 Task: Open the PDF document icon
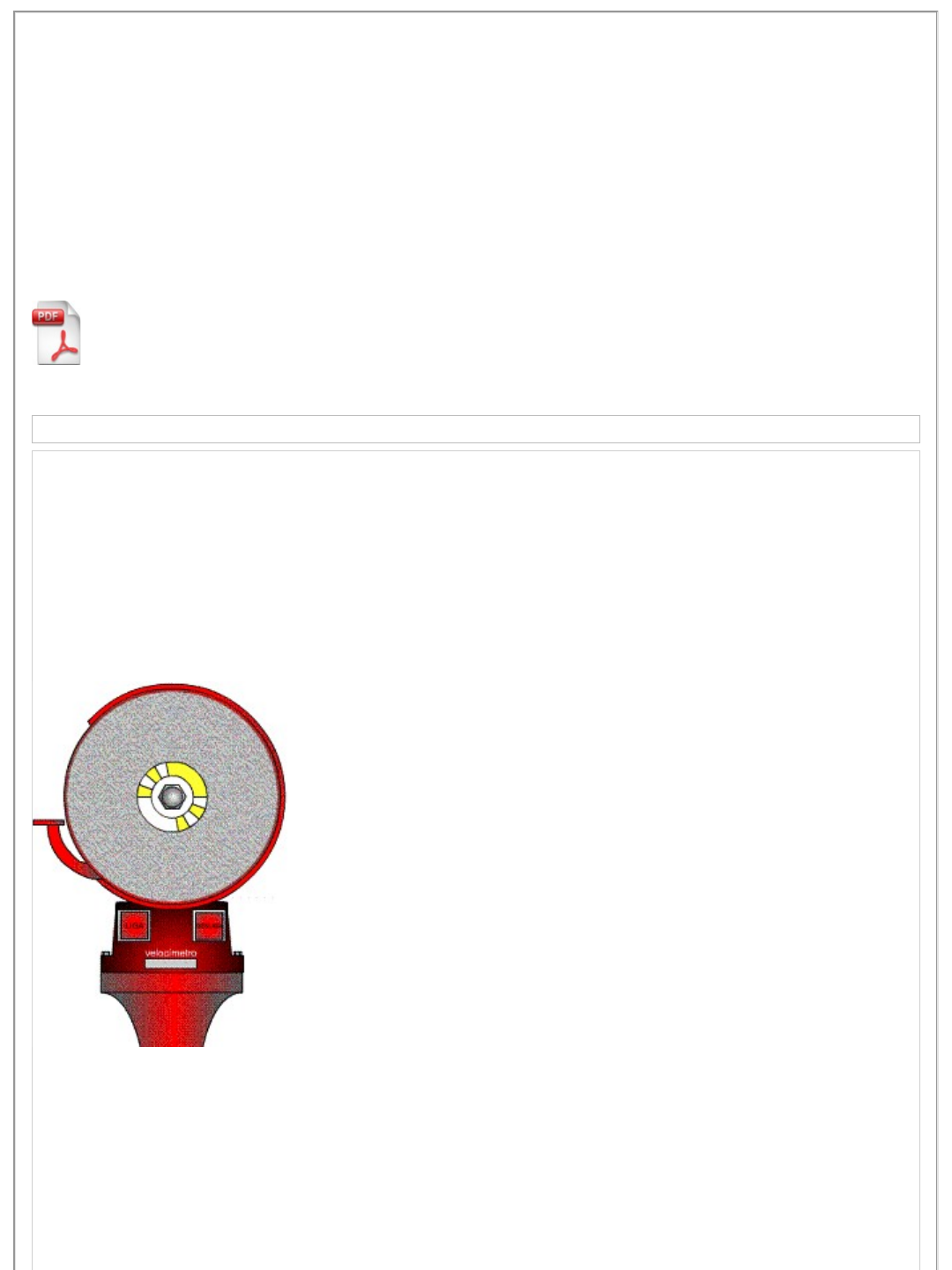tap(57, 333)
